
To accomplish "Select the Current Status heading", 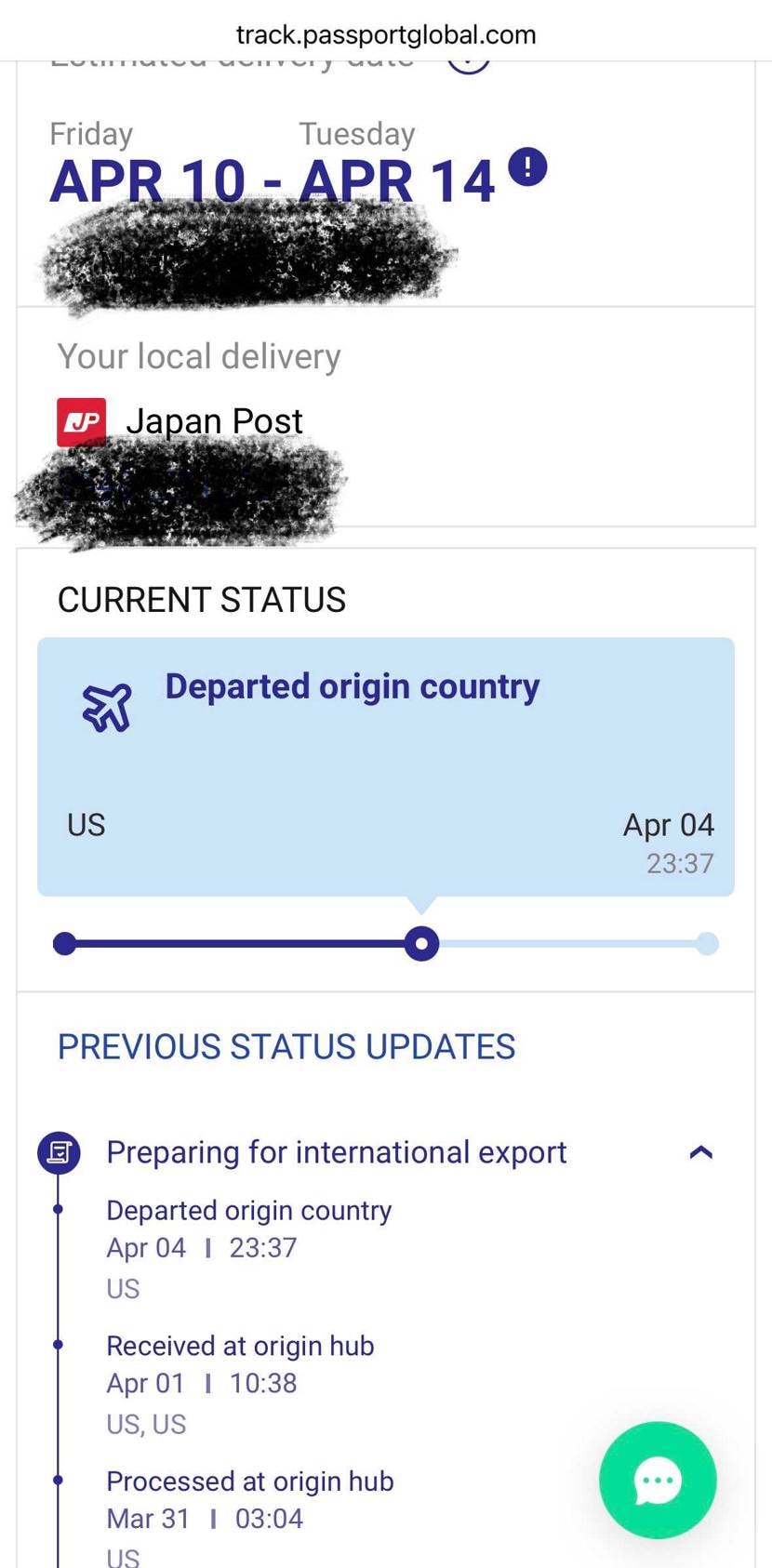I will (201, 599).
